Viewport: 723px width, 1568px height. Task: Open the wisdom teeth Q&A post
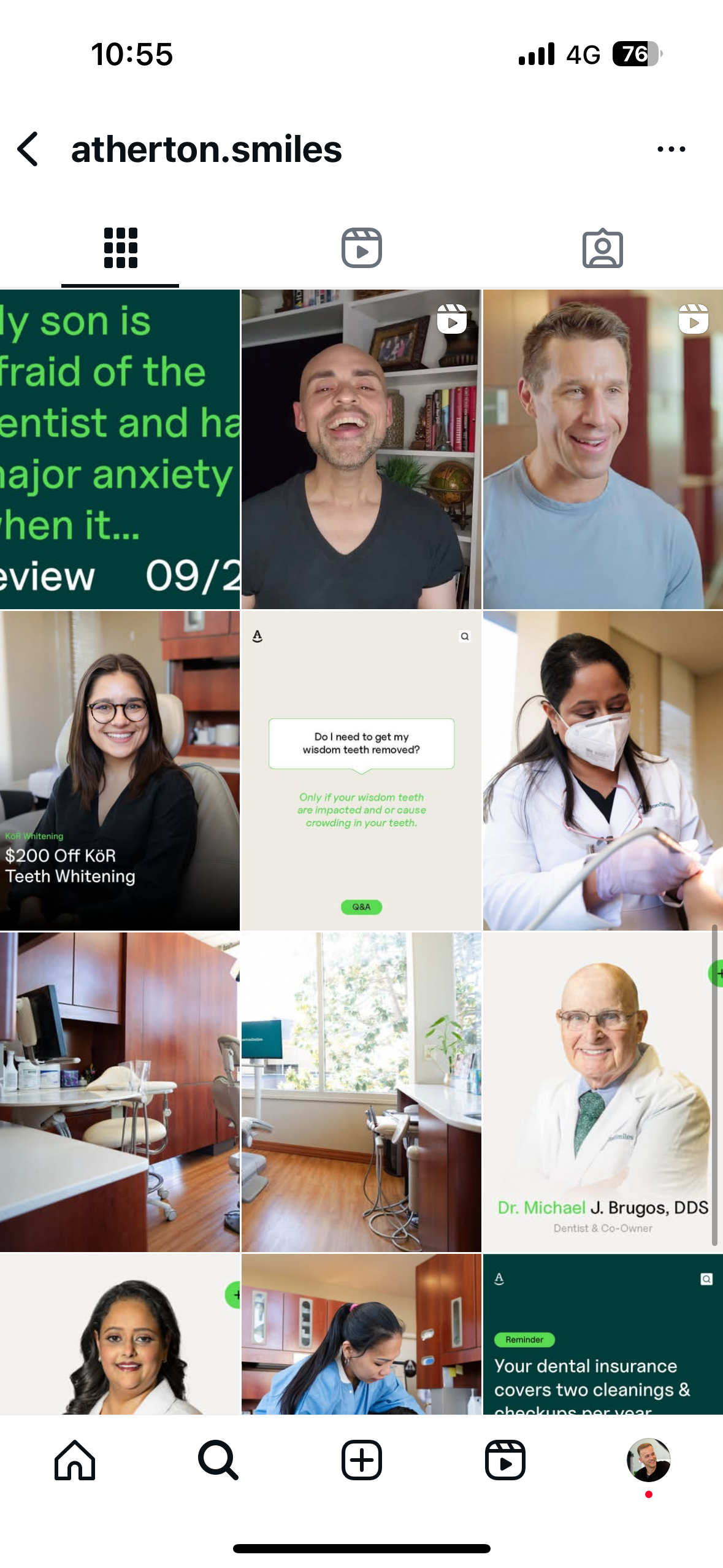coord(361,771)
